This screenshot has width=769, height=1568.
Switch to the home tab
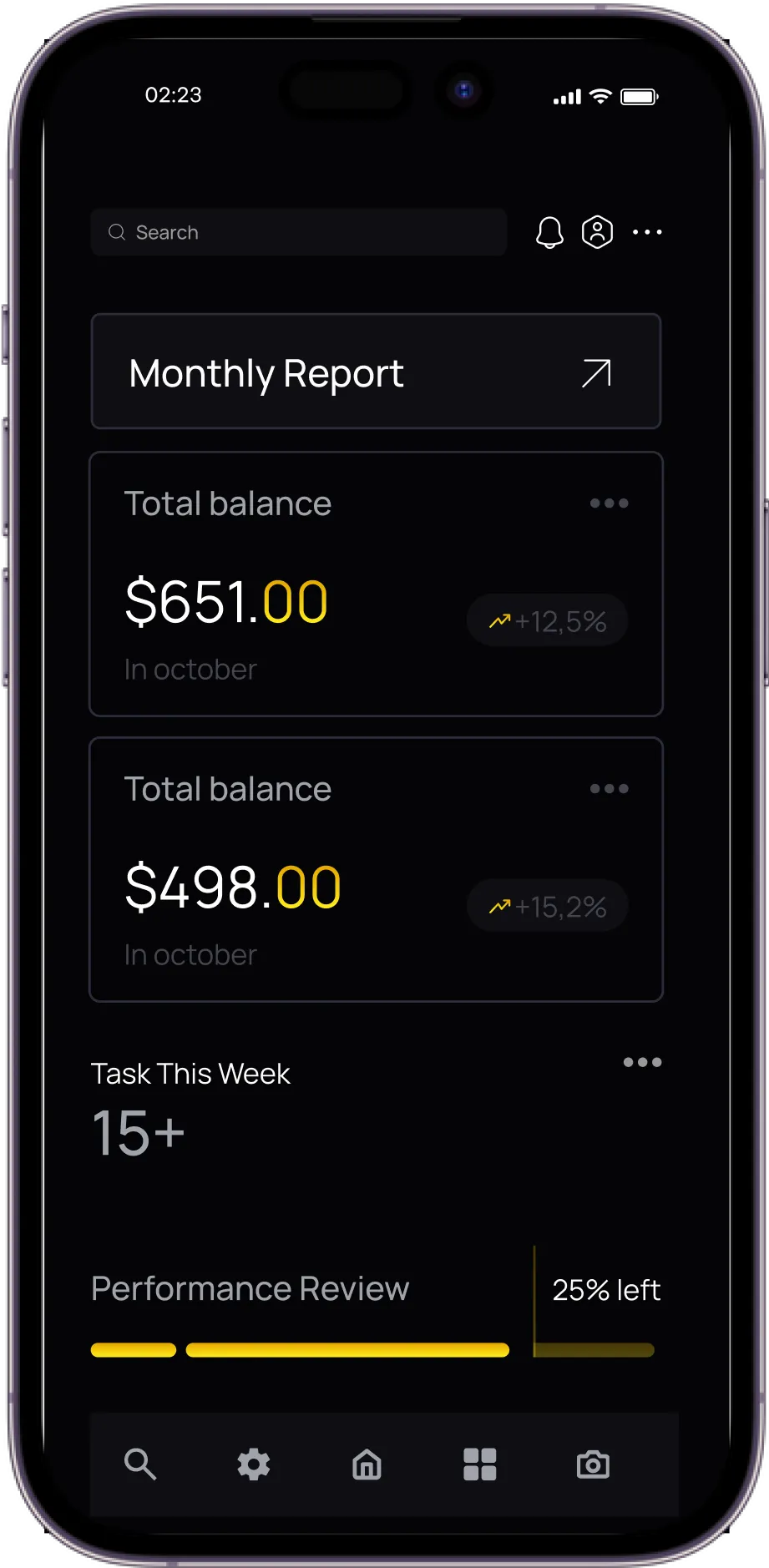pyautogui.click(x=367, y=1464)
